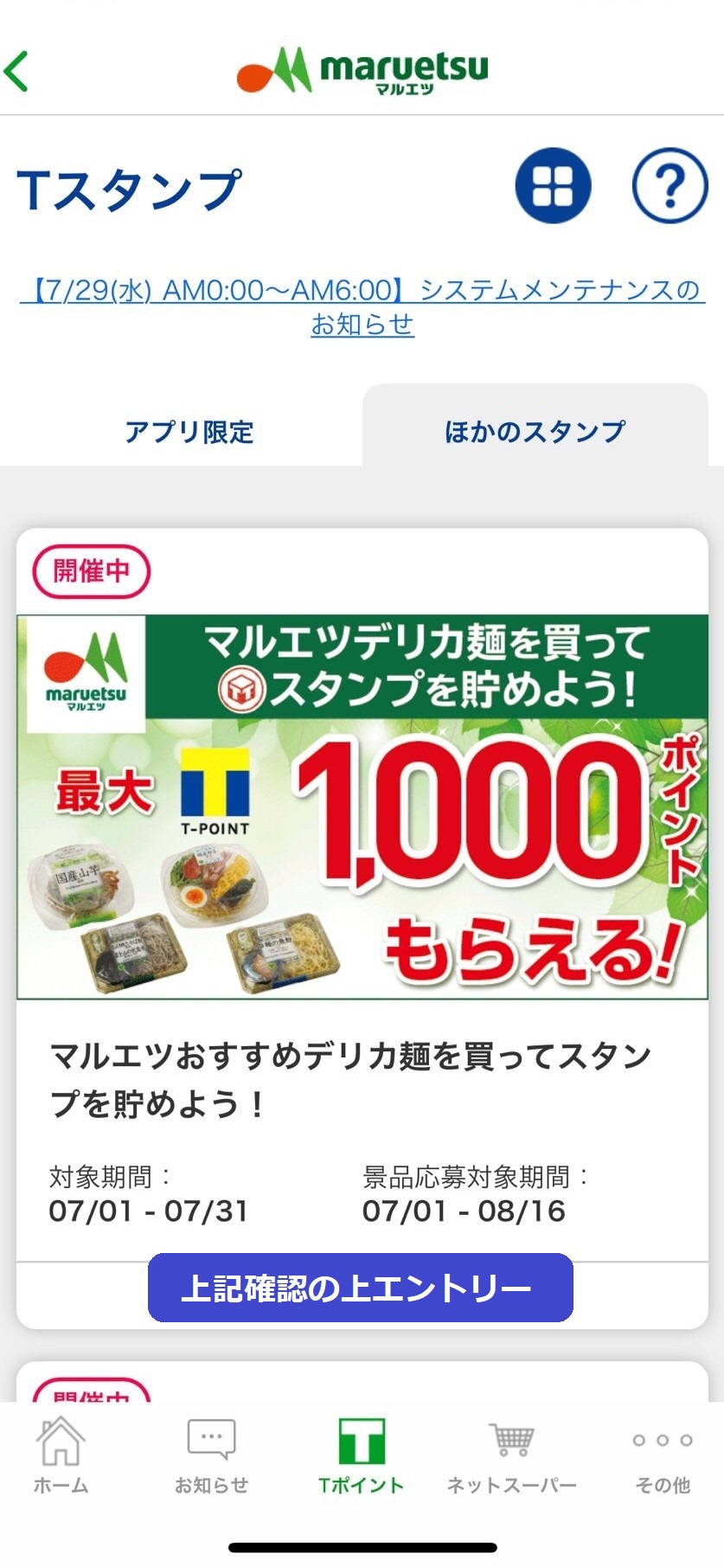Open the system maintenance notice link

tap(362, 307)
